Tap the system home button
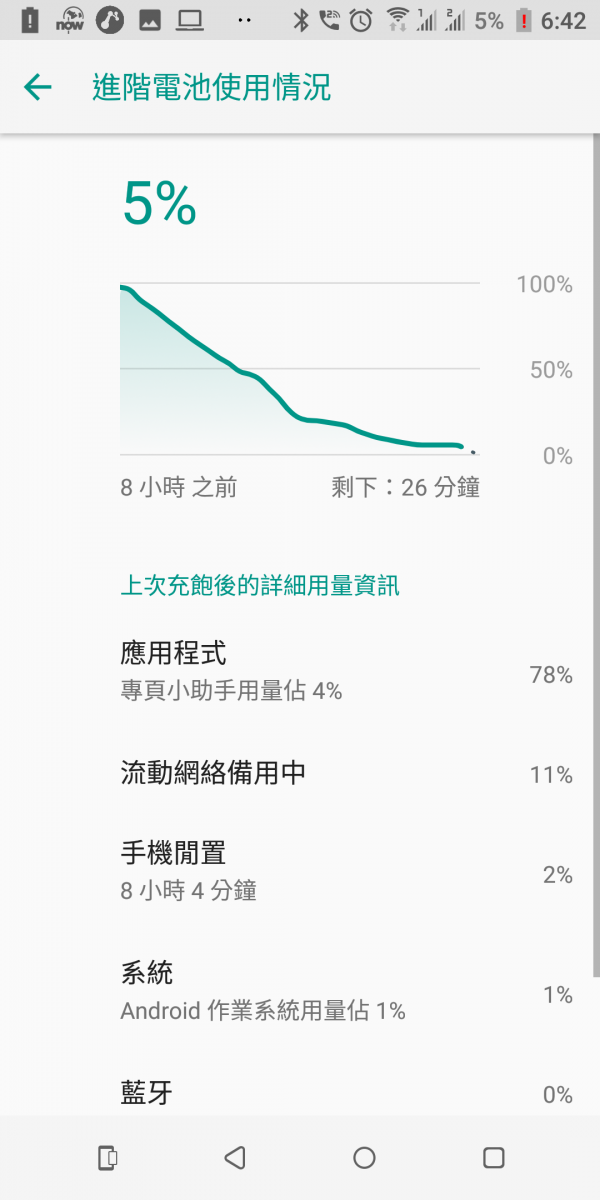The image size is (600, 1200). (x=364, y=1158)
